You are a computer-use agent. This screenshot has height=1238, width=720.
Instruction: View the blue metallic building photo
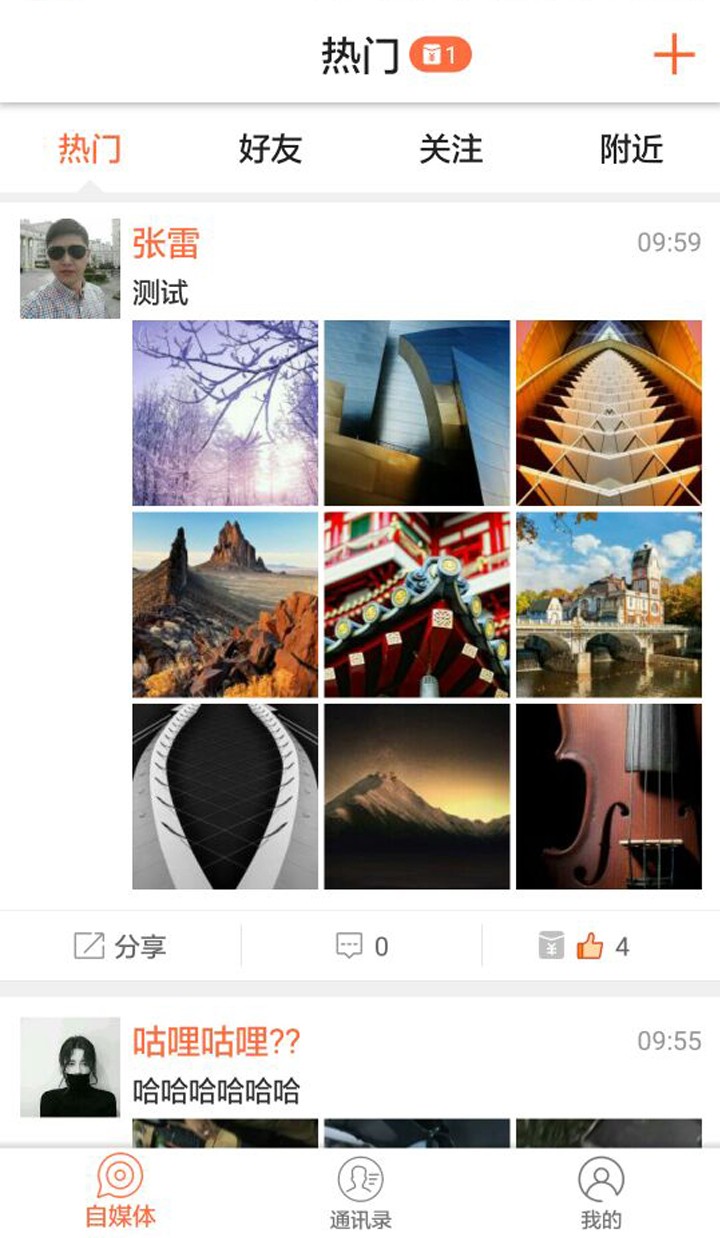417,412
